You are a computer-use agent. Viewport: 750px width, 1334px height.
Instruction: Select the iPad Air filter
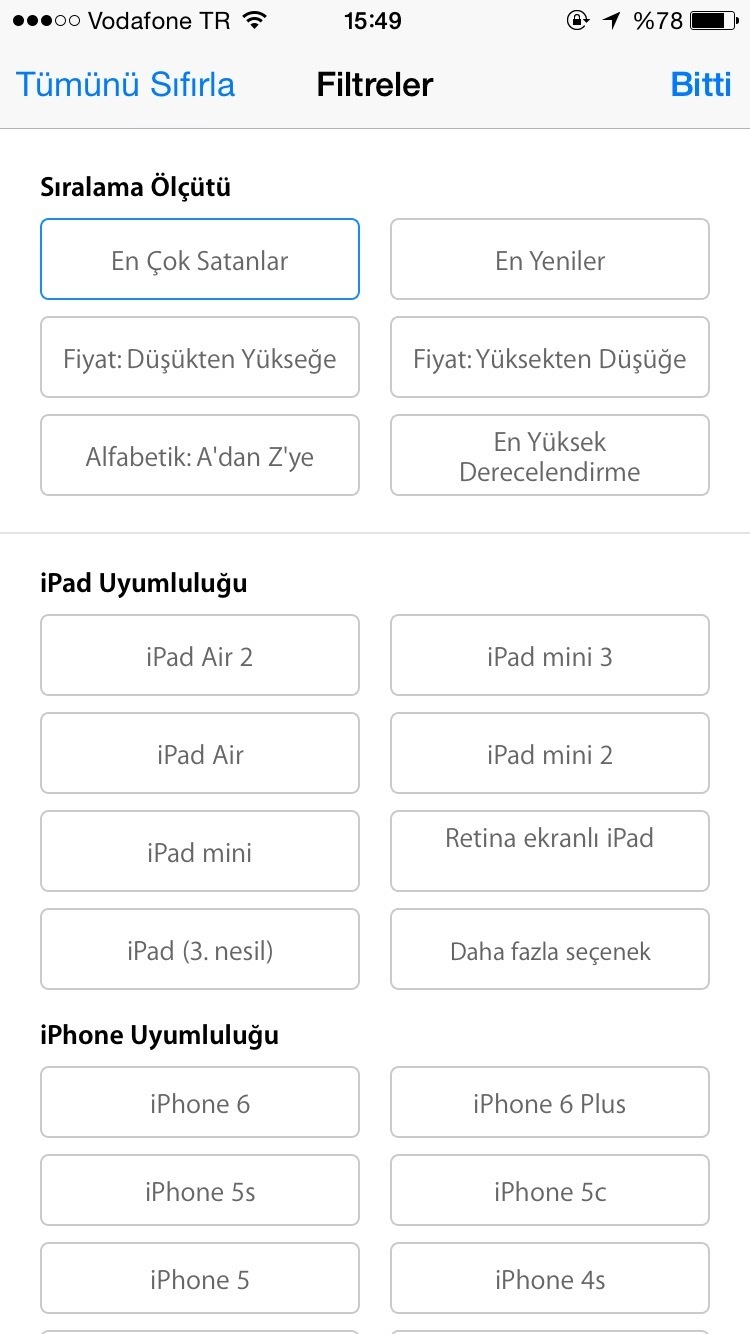pyautogui.click(x=200, y=754)
